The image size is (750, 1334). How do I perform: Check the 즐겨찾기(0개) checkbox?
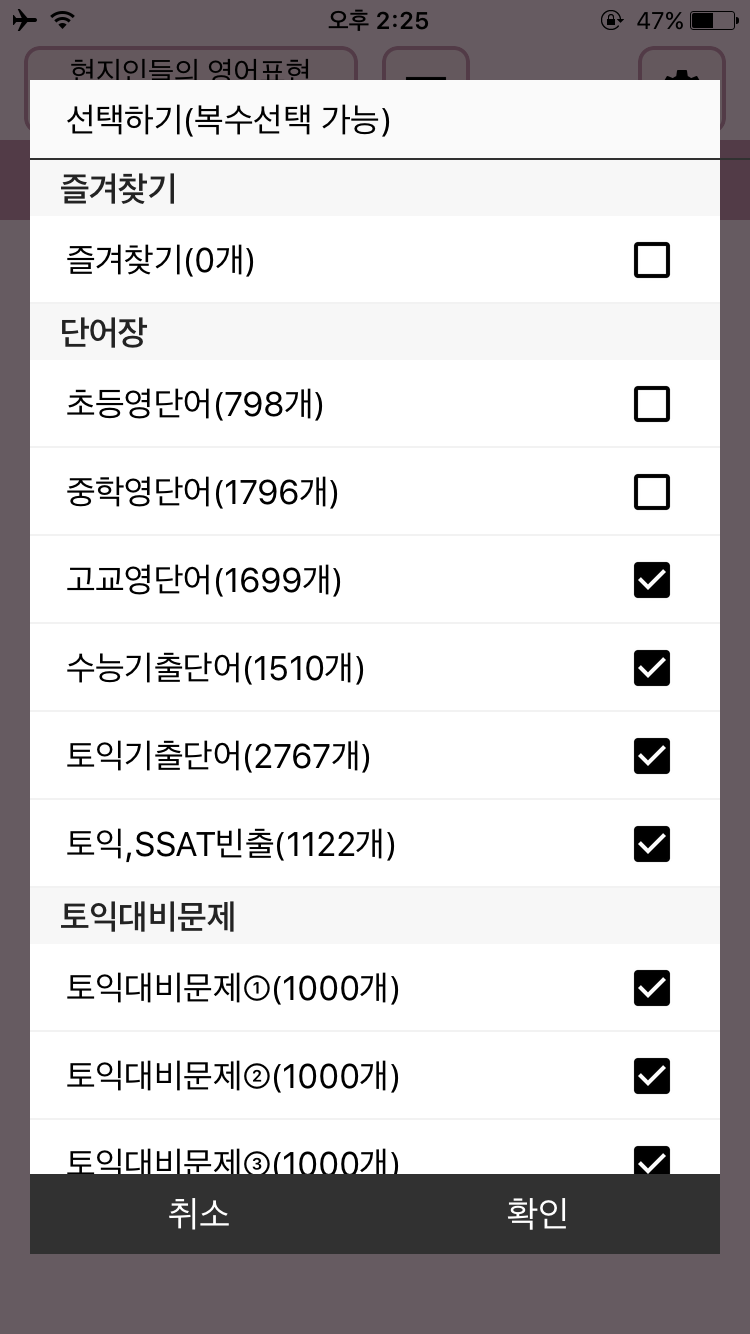[651, 261]
